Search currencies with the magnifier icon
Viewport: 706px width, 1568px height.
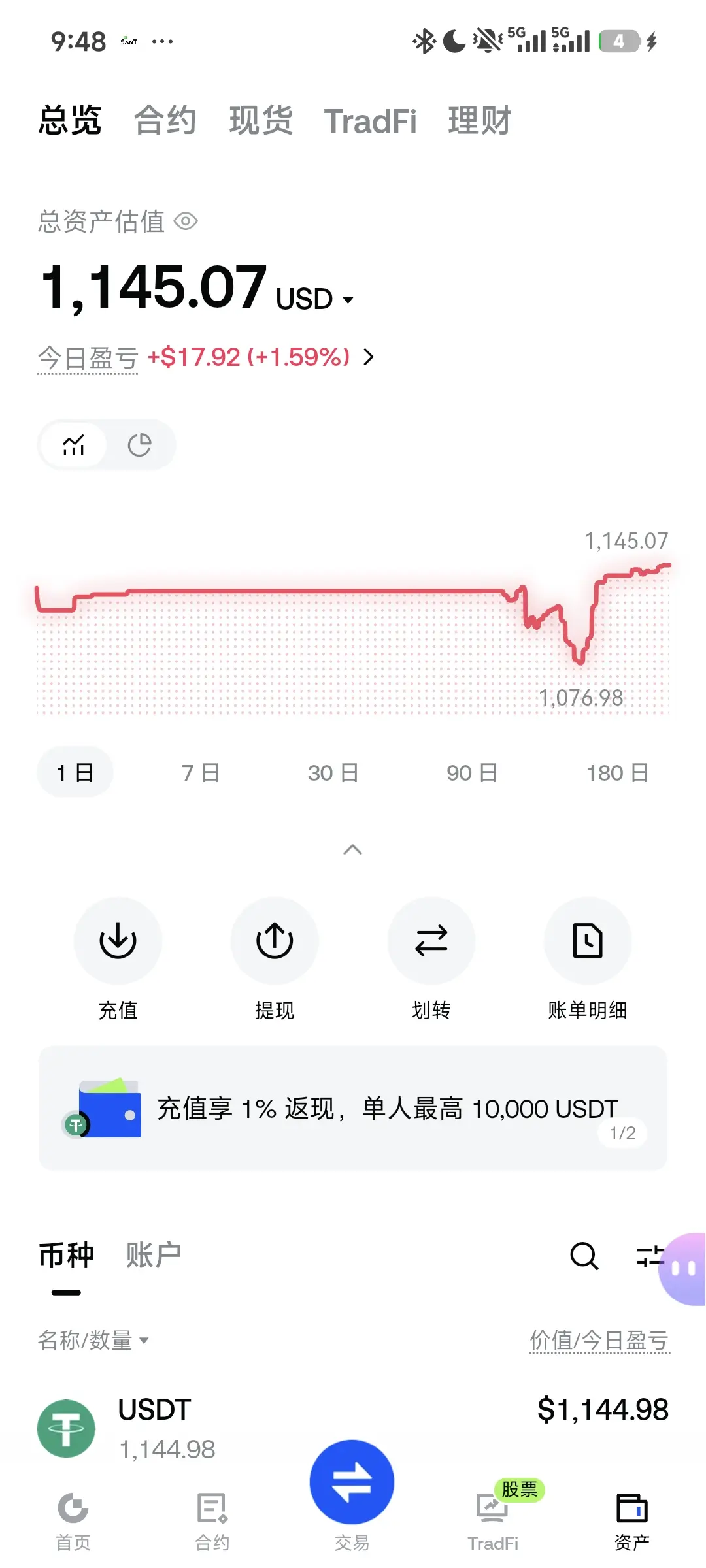[x=584, y=1256]
